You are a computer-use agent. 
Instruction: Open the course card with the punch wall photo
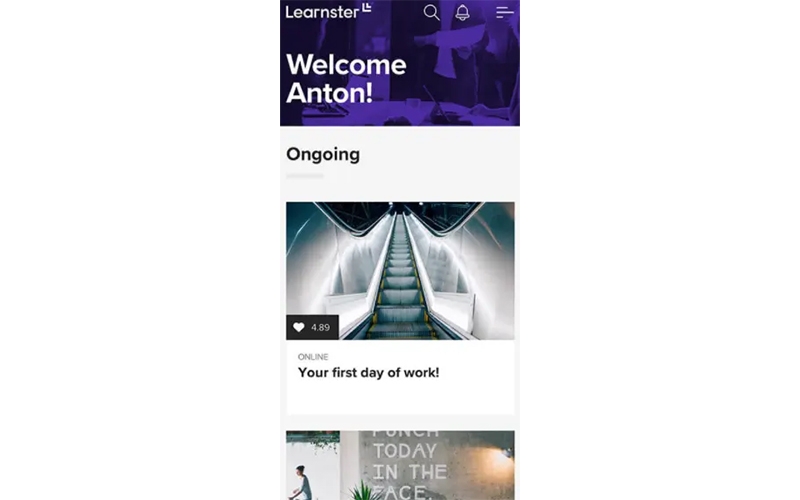tap(400, 465)
